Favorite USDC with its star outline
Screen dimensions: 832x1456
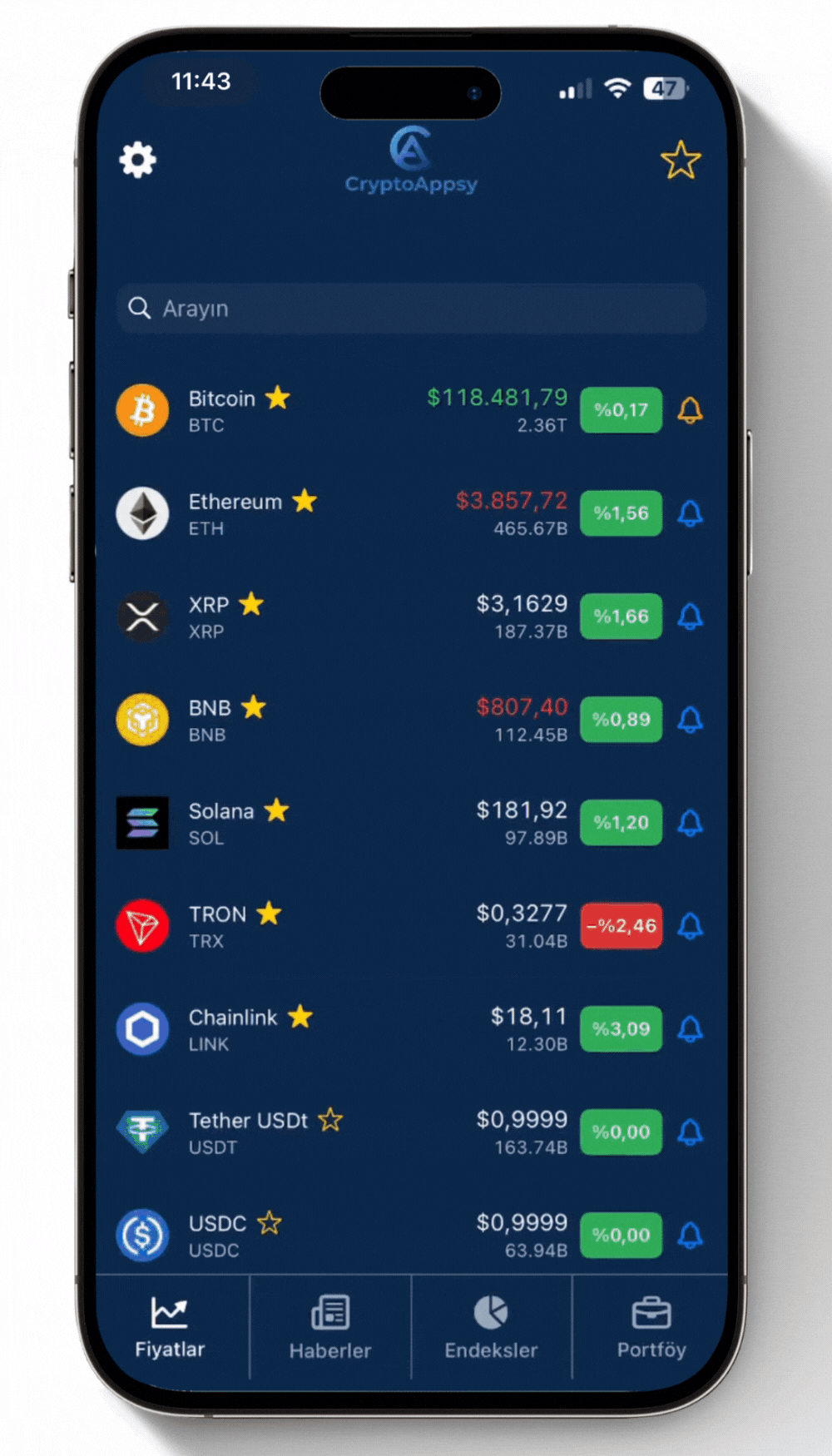pyautogui.click(x=269, y=1223)
